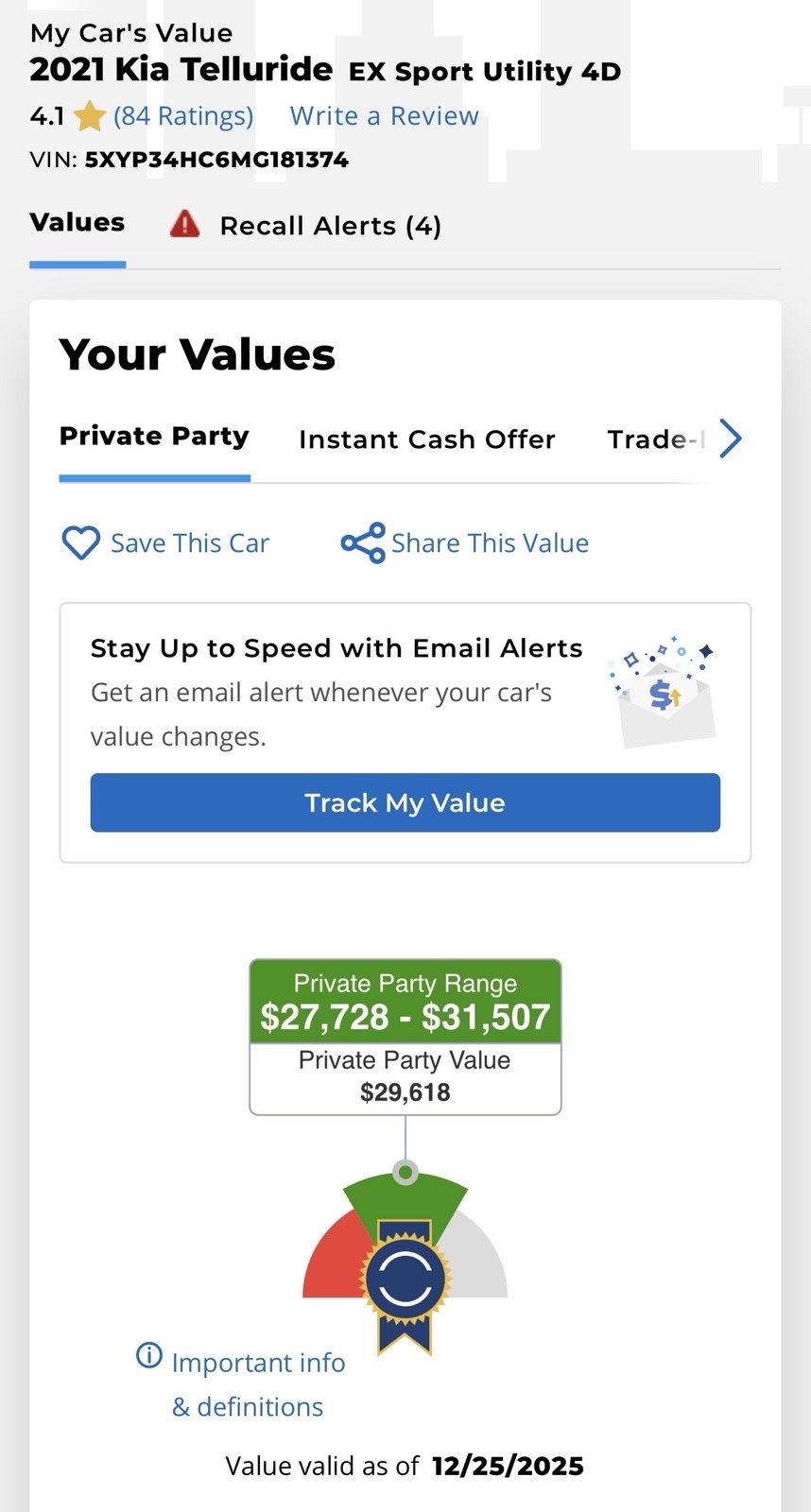This screenshot has width=811, height=1512.
Task: Show the Trade-In value tab
Action: (655, 439)
